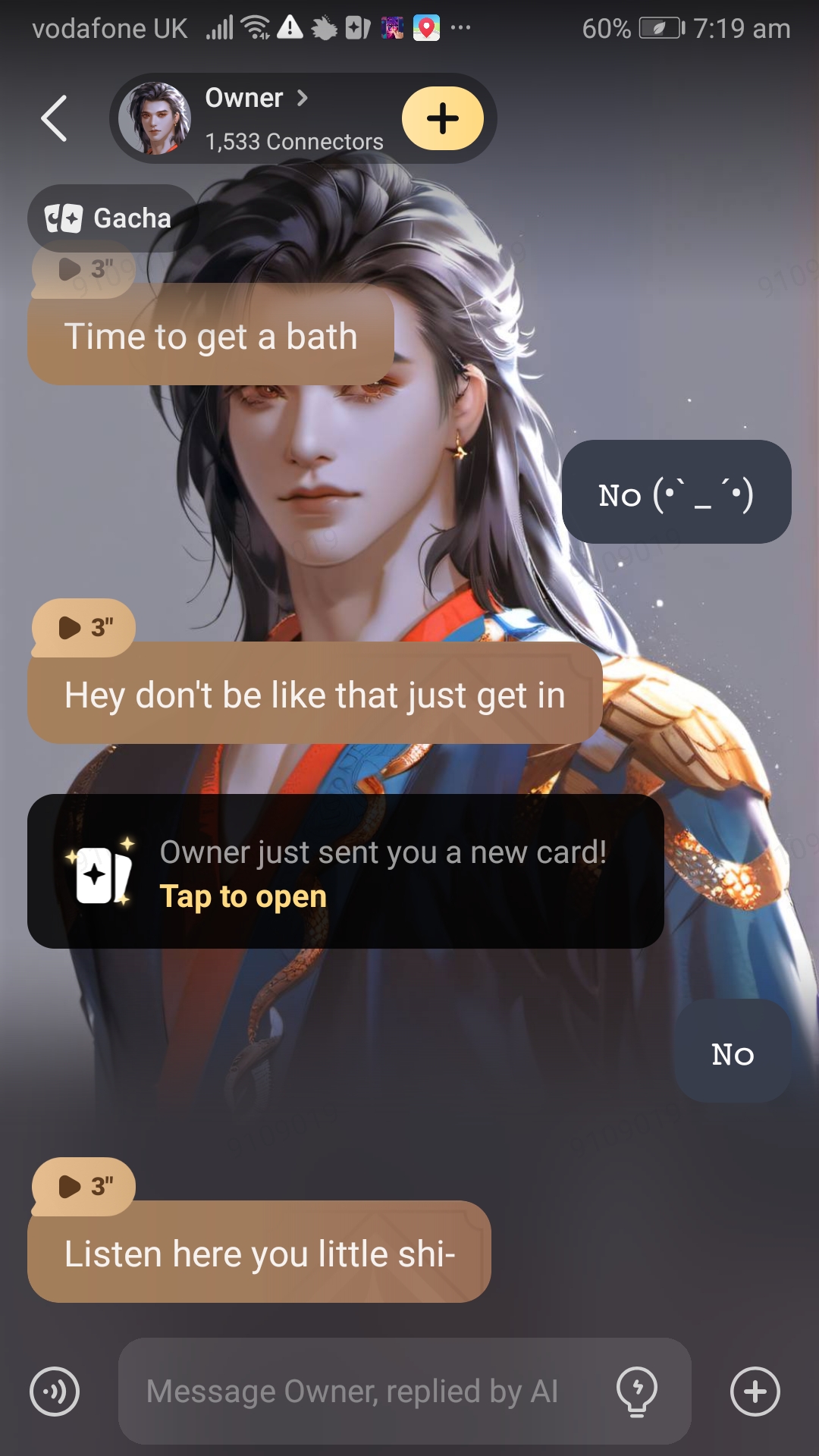819x1456 pixels.
Task: Open more options with the bottom plus icon
Action: [755, 1392]
